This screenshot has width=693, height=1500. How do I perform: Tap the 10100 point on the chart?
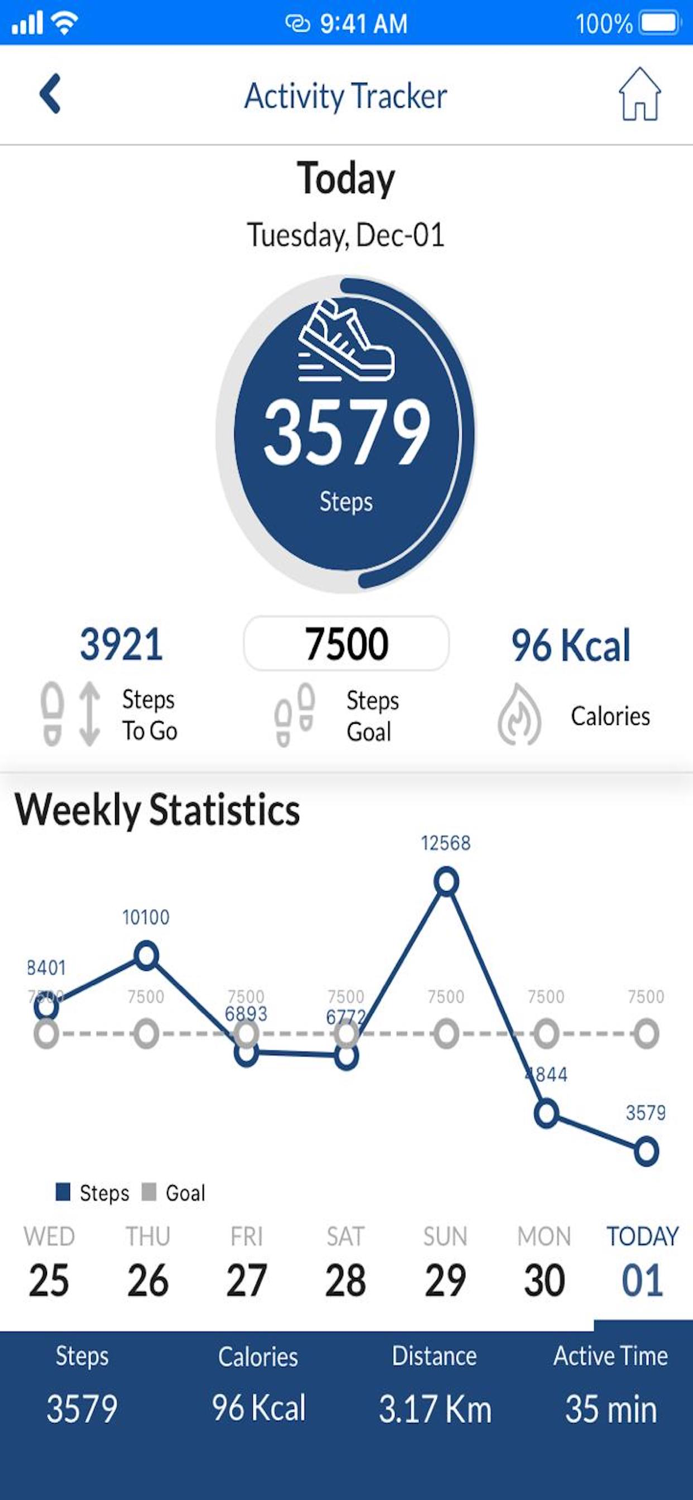[x=146, y=956]
